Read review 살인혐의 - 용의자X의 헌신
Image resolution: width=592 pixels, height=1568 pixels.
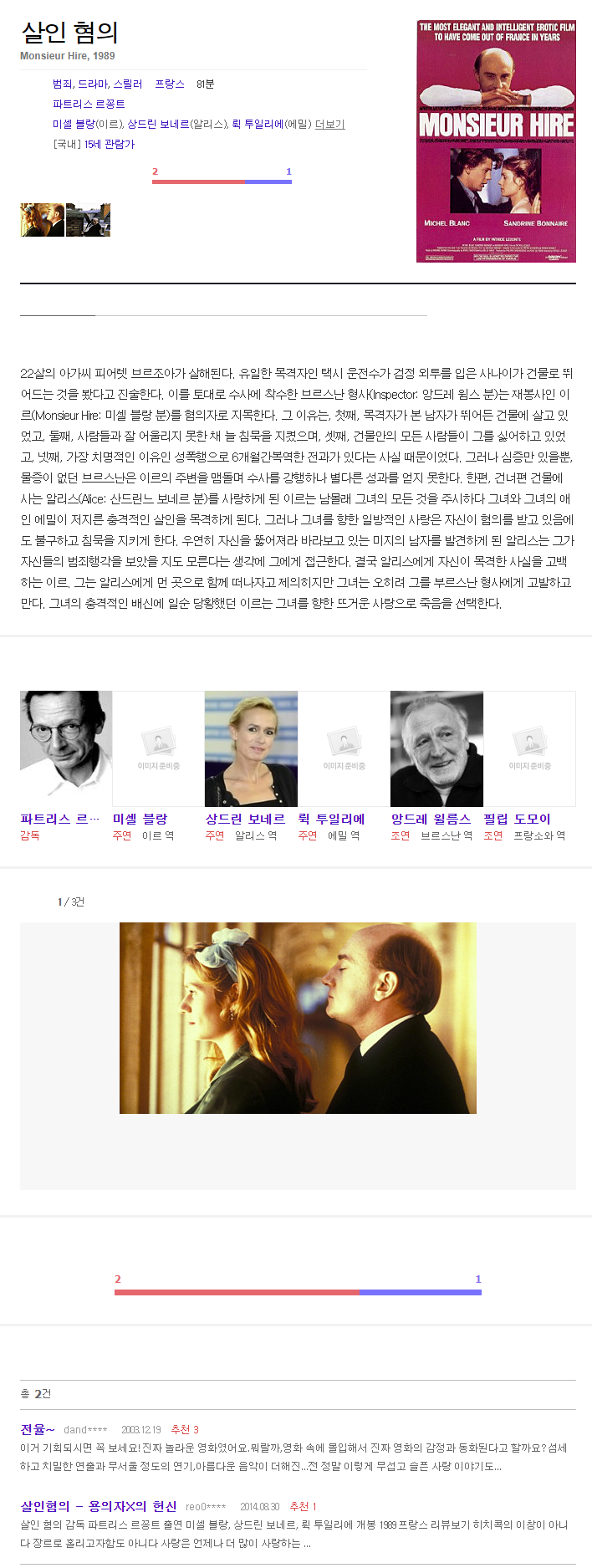pos(99,1506)
